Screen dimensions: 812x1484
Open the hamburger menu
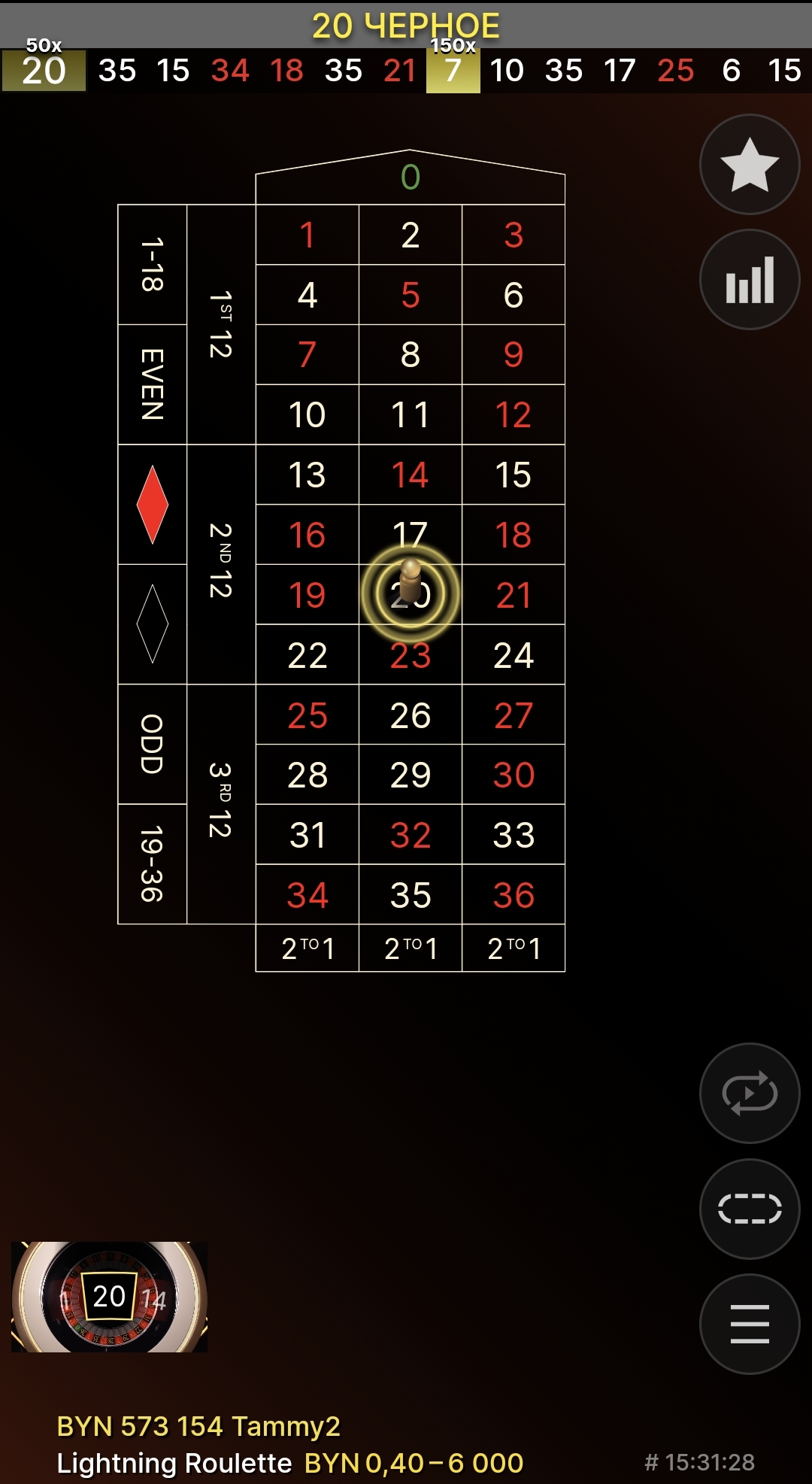(750, 1324)
